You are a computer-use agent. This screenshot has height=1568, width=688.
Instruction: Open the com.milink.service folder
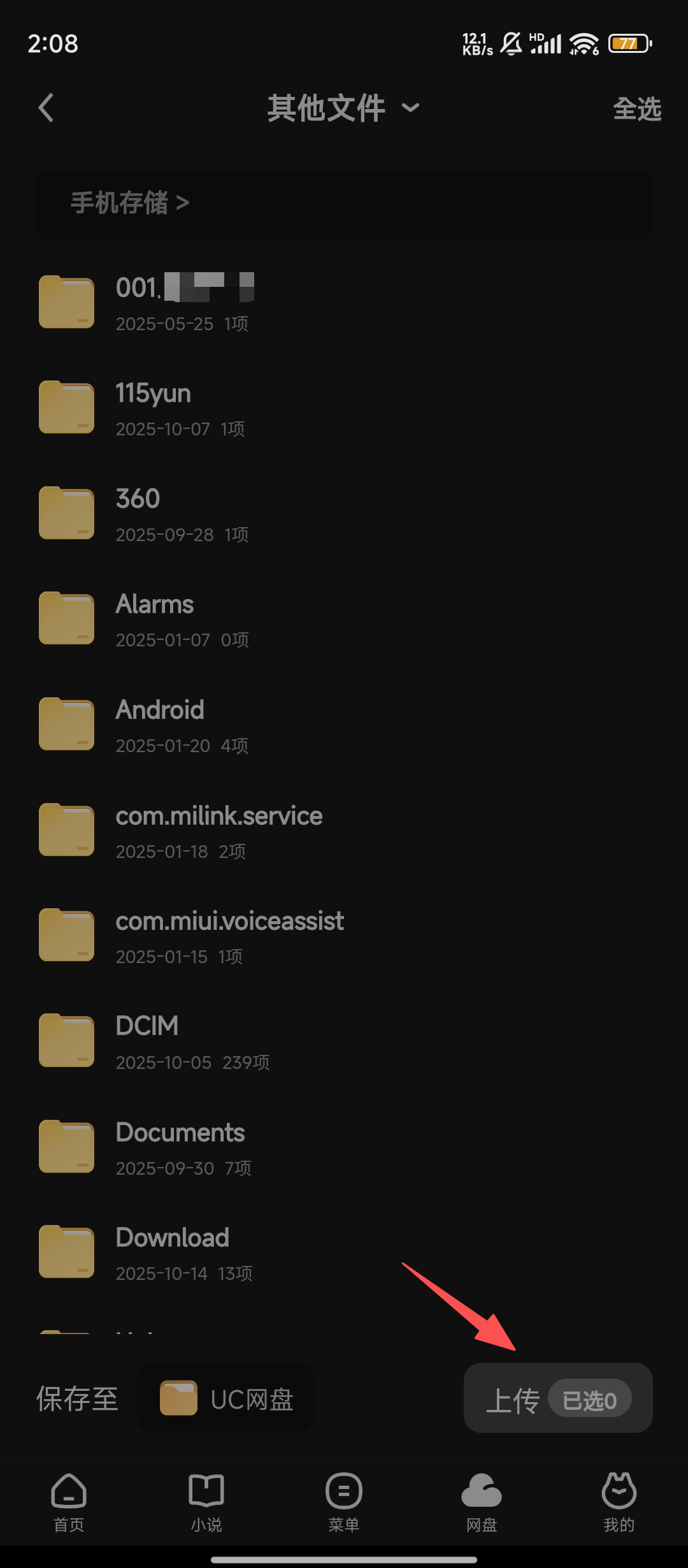click(x=219, y=831)
